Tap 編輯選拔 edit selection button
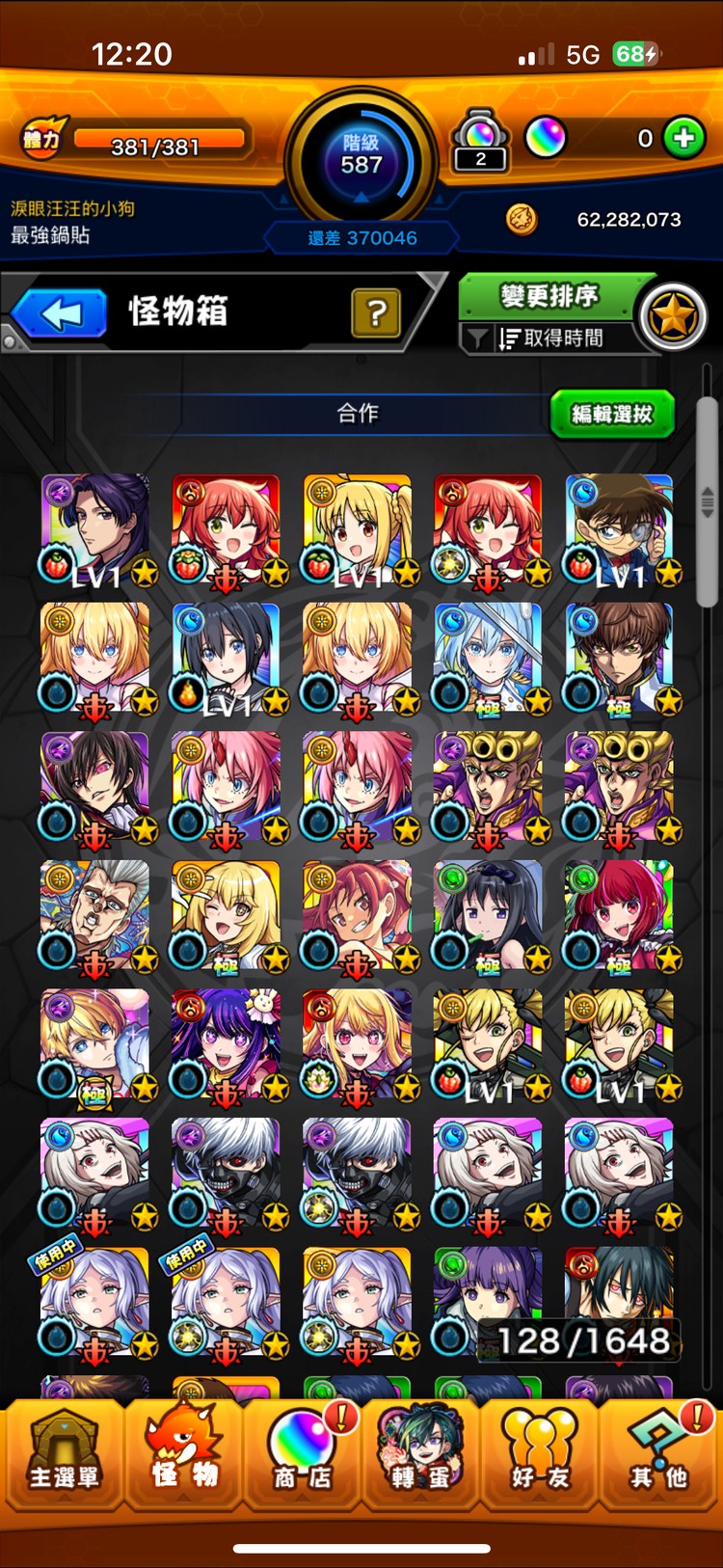This screenshot has height=1568, width=723. click(611, 415)
